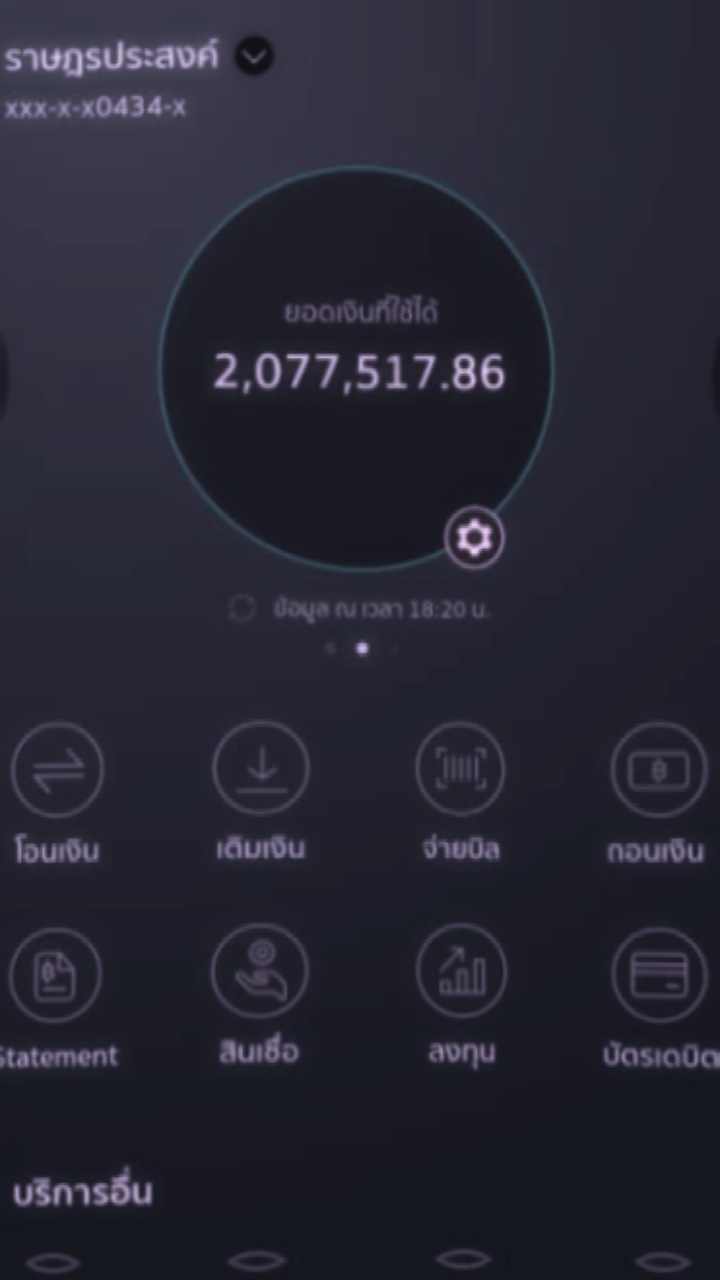This screenshot has width=720, height=1280.
Task: Expand the ราษฎรประสงค์ account dropdown
Action: coord(253,57)
